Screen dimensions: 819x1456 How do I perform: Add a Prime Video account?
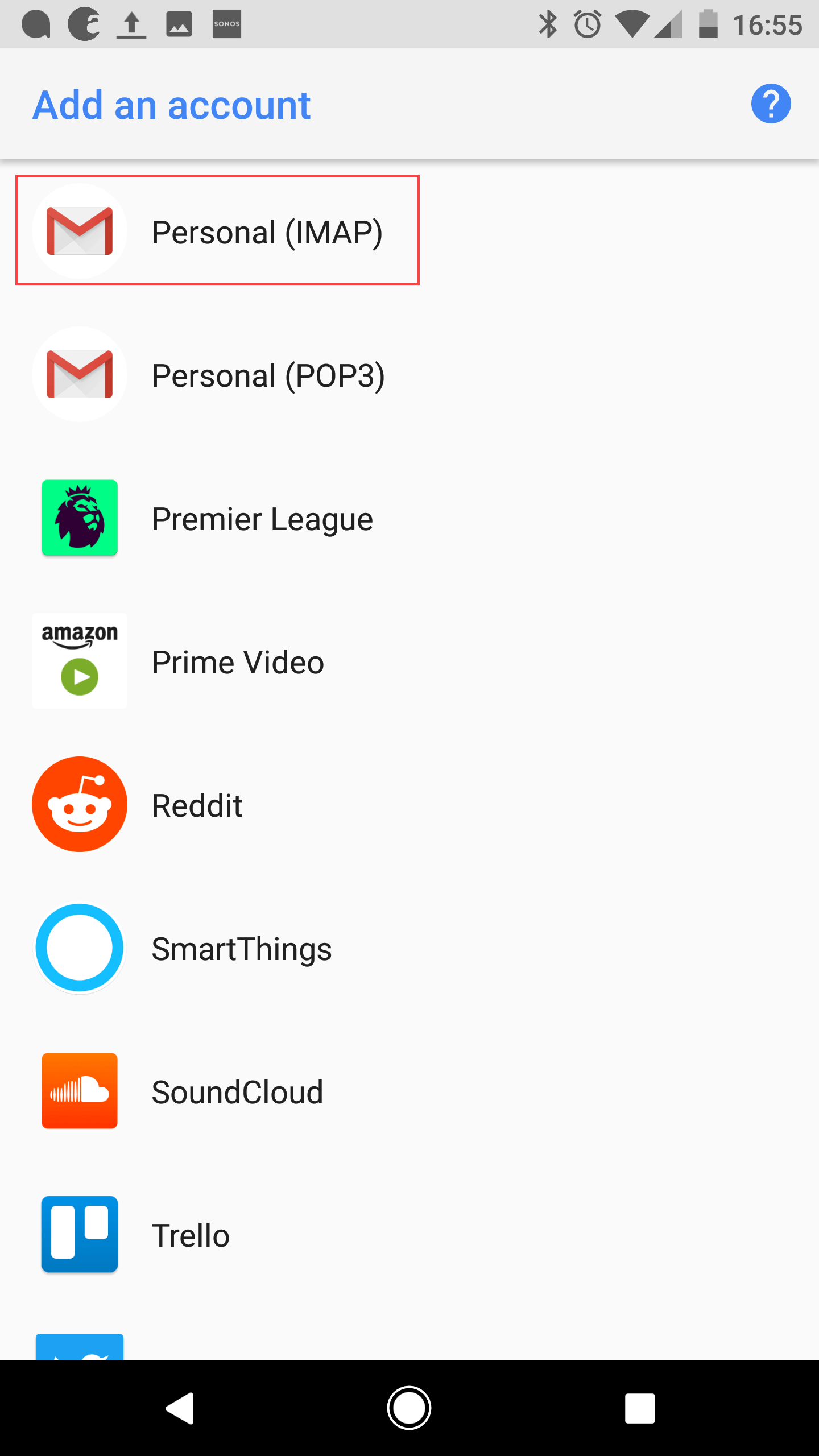pos(409,661)
